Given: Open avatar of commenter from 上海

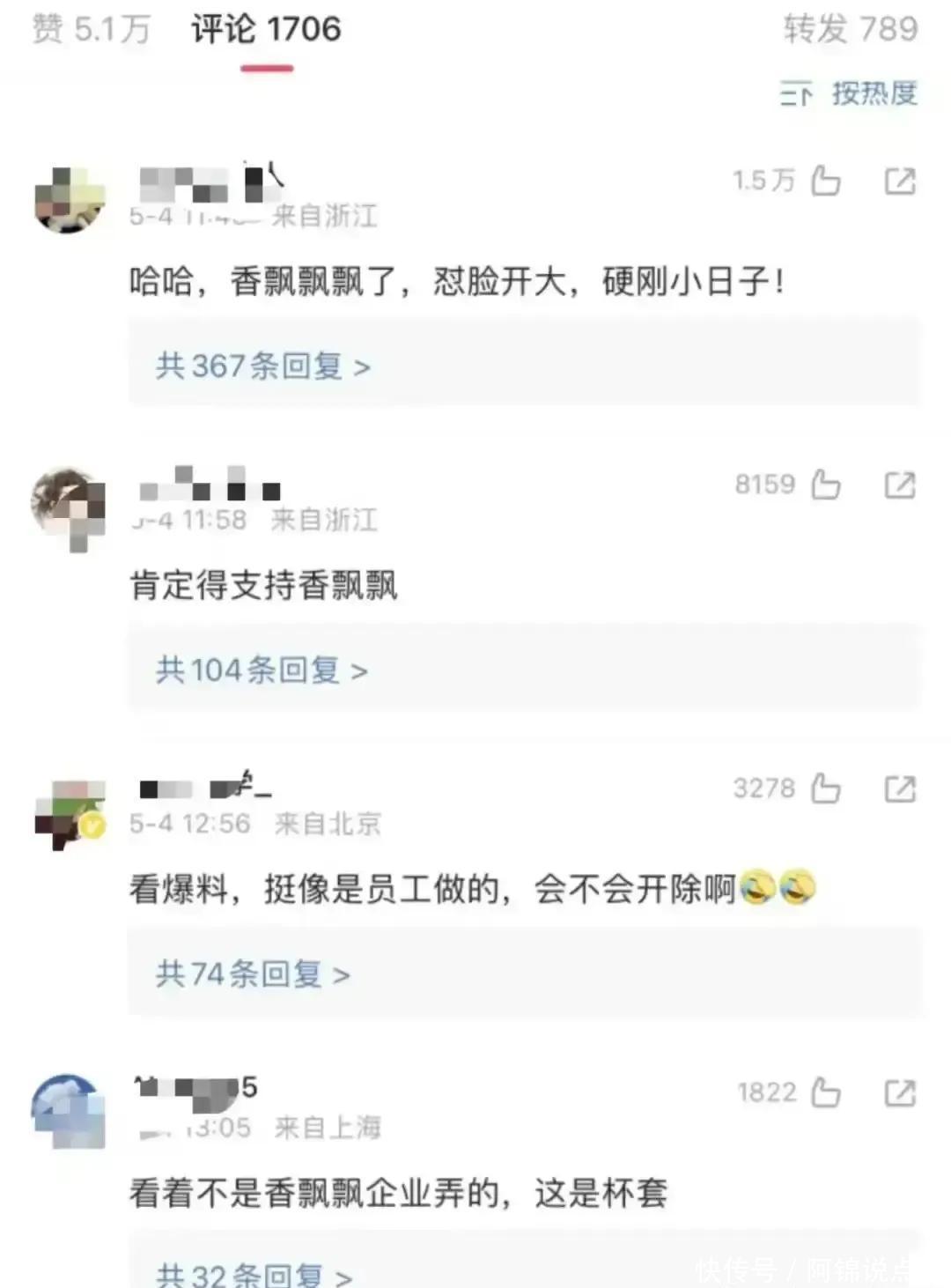Looking at the screenshot, I should click(69, 1112).
